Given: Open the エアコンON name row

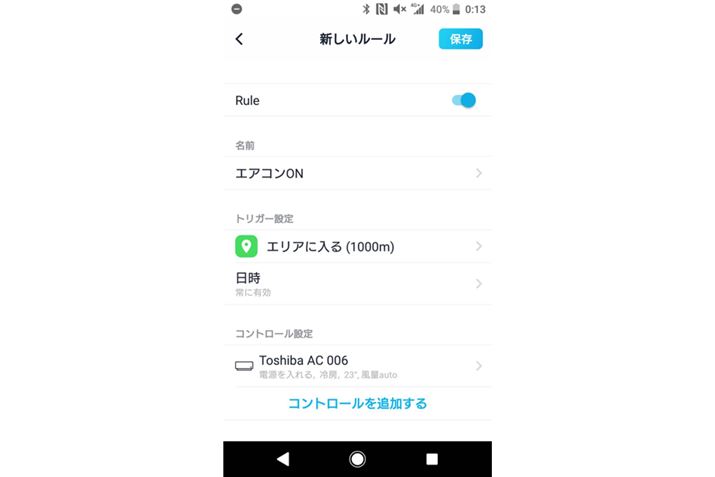Looking at the screenshot, I should 357,173.
